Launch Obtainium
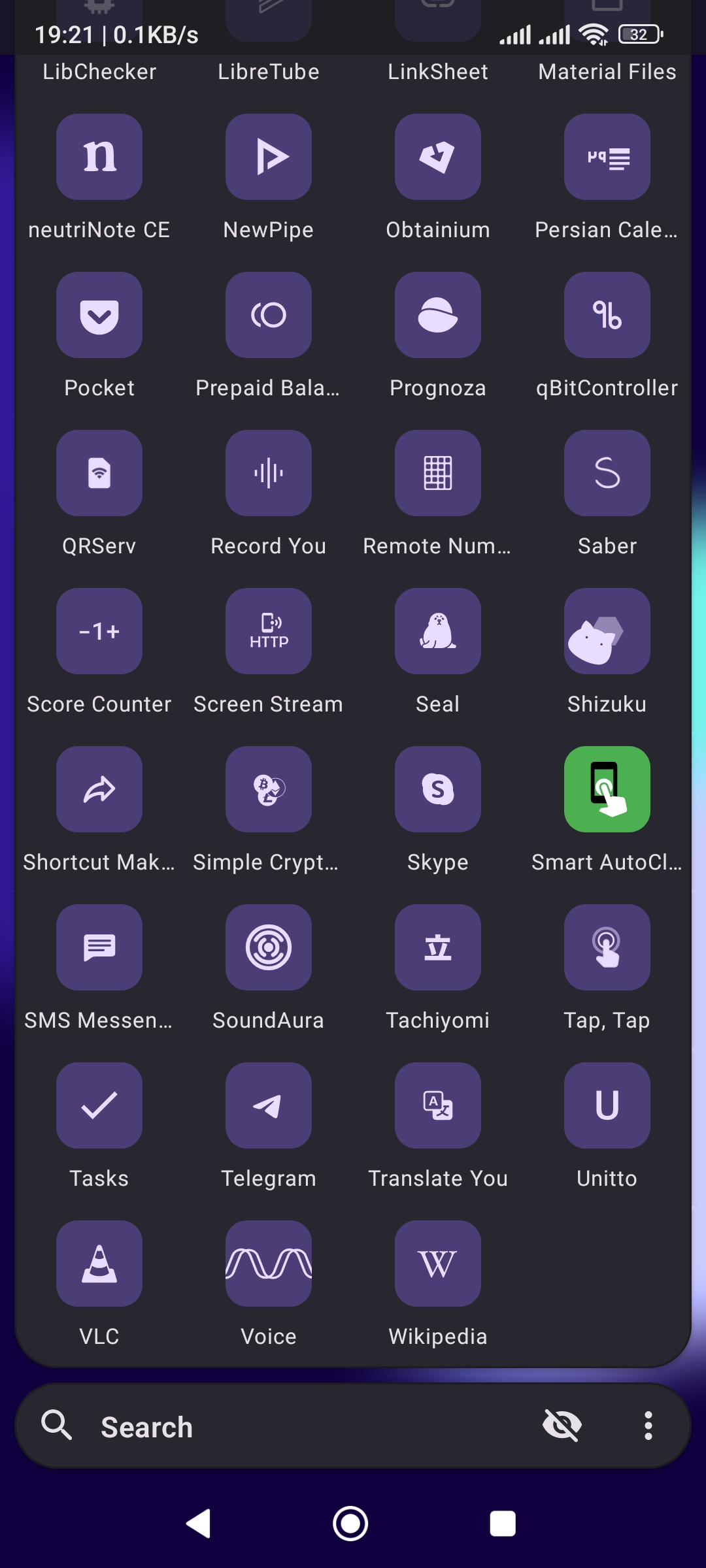706x1568 pixels. coord(437,157)
